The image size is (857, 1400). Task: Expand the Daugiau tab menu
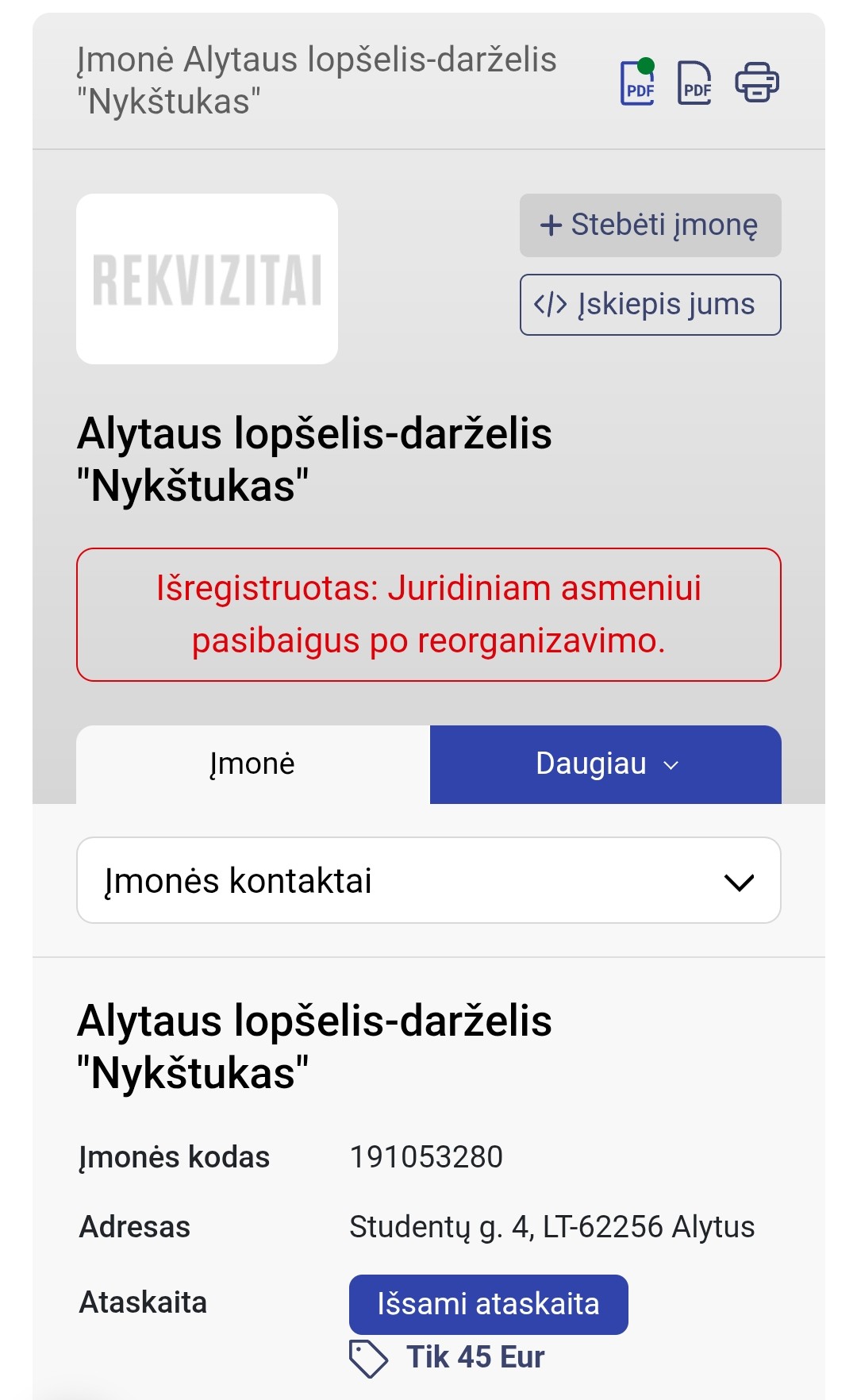[x=605, y=764]
